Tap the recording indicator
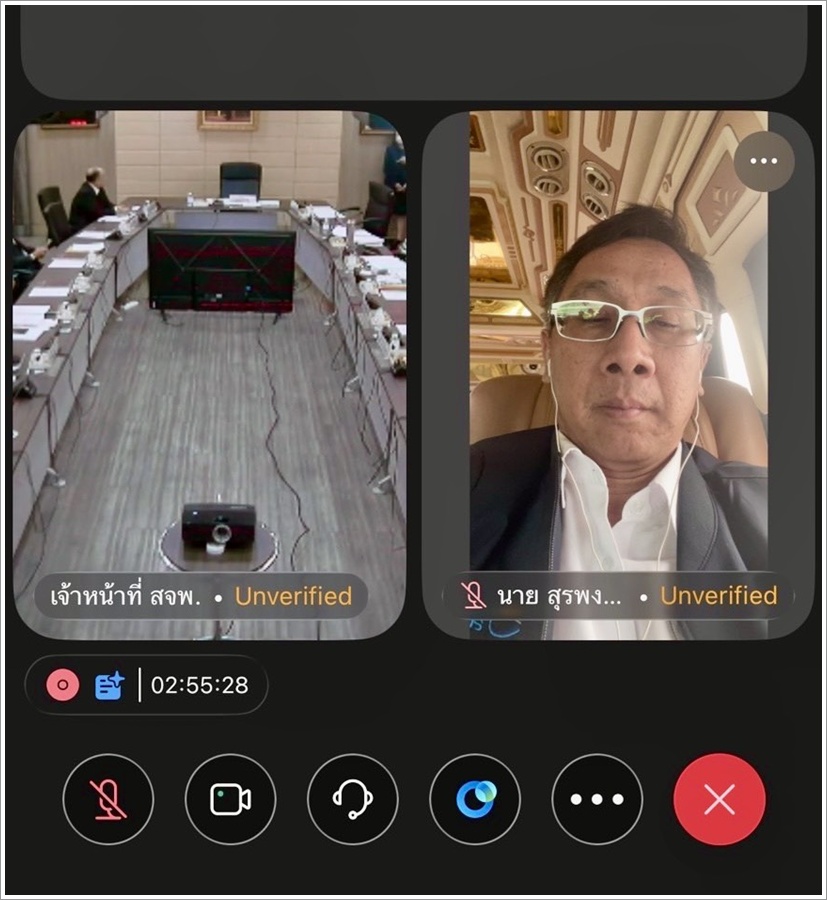Screen dimensions: 827x900 click(x=63, y=685)
